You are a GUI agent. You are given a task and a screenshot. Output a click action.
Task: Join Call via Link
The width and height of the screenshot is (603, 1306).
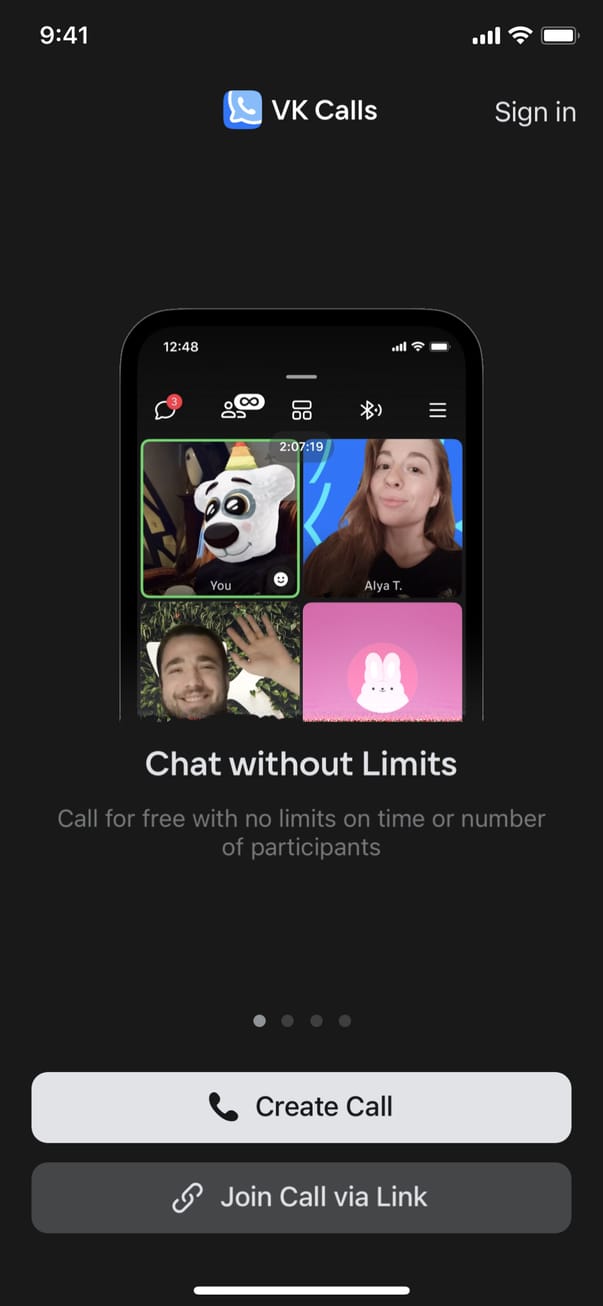click(x=301, y=1197)
